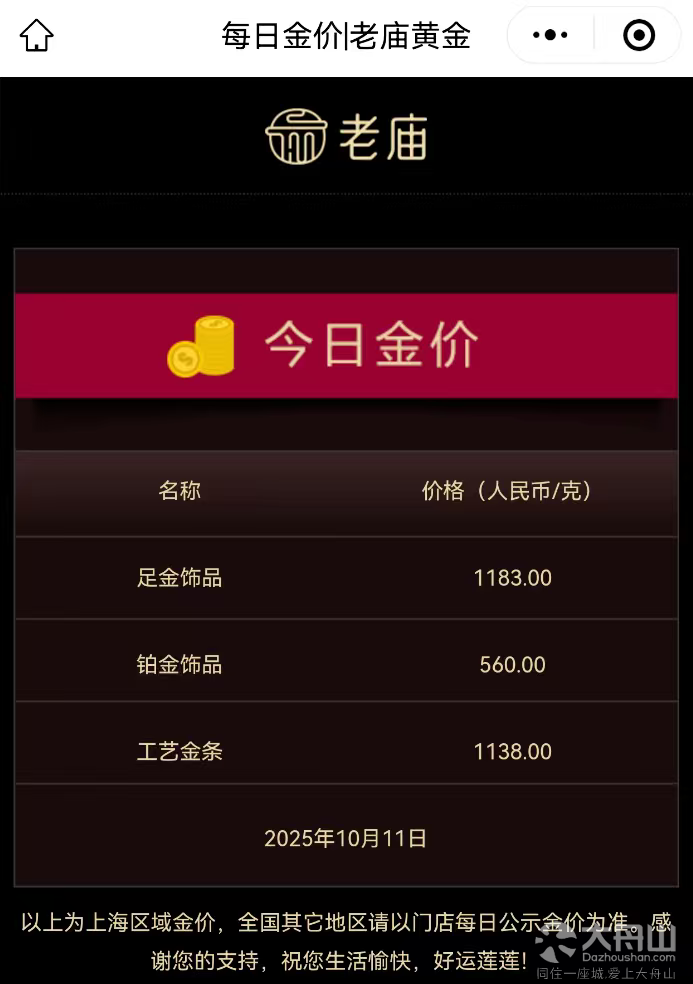
Task: Close the mini program with the circle button
Action: 638,36
